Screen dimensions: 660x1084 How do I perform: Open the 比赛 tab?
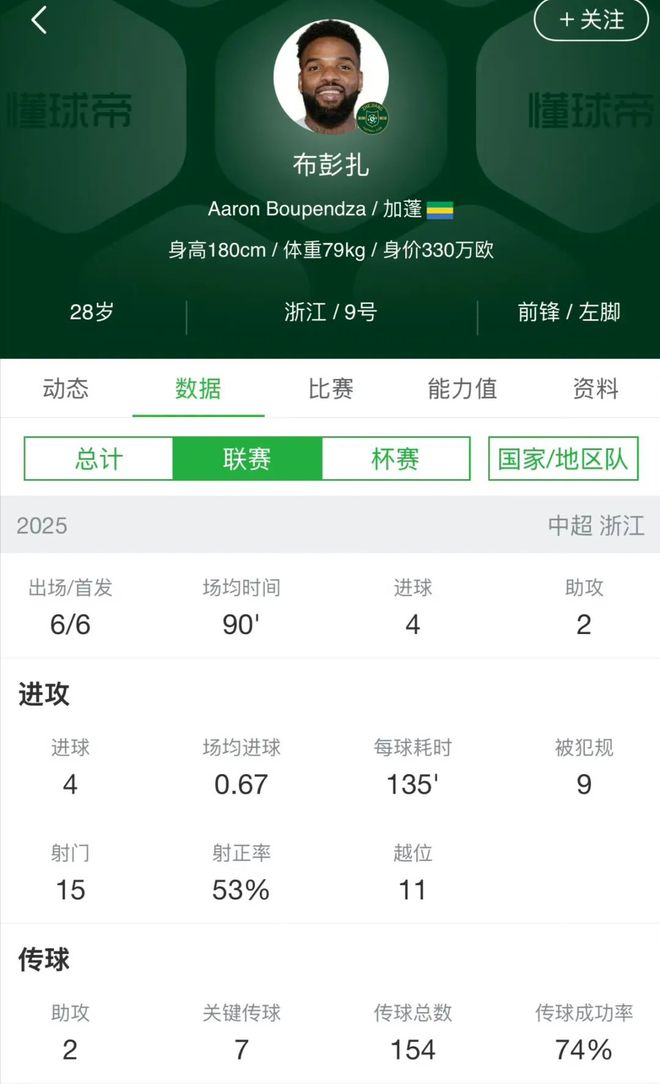tap(330, 389)
